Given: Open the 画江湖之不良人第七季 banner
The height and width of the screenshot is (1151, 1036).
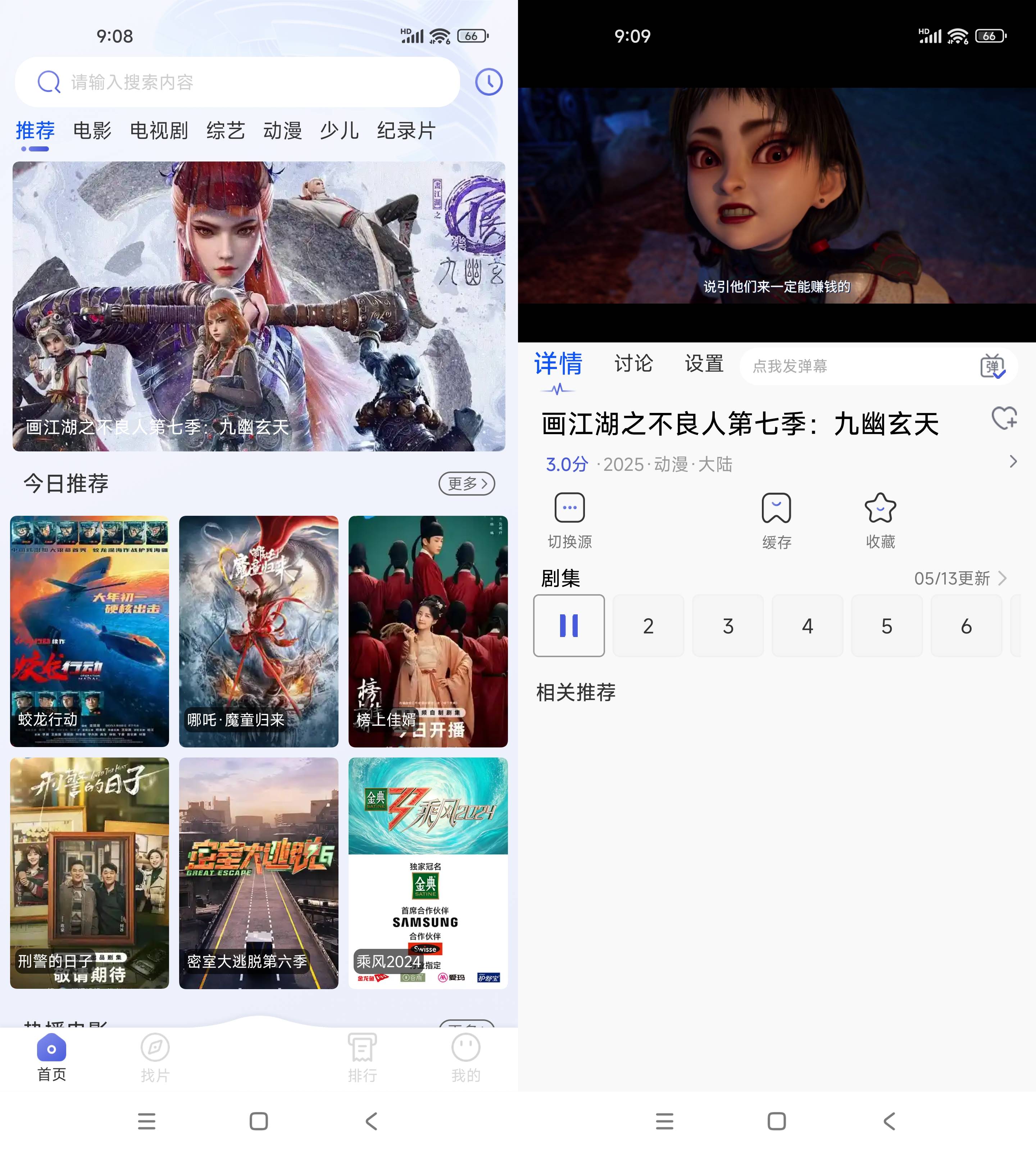Looking at the screenshot, I should [258, 306].
